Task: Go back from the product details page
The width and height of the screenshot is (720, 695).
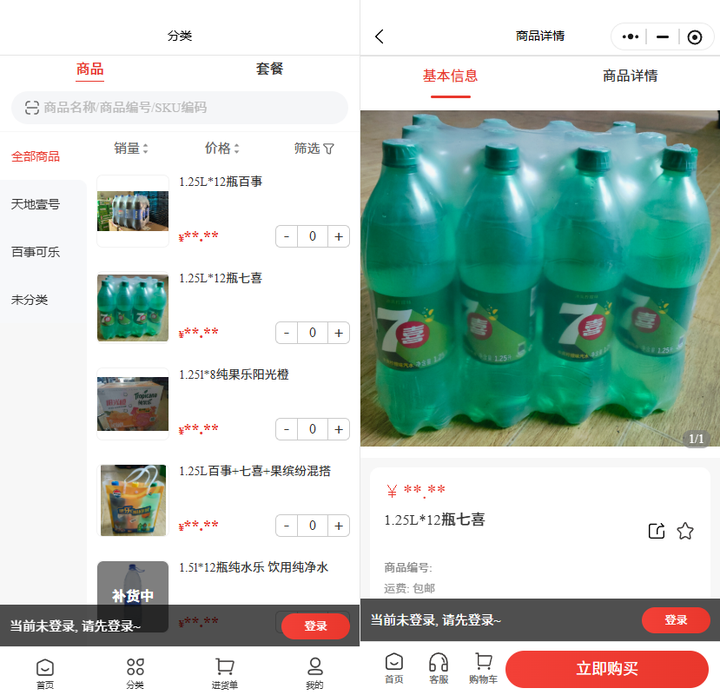Action: [379, 37]
